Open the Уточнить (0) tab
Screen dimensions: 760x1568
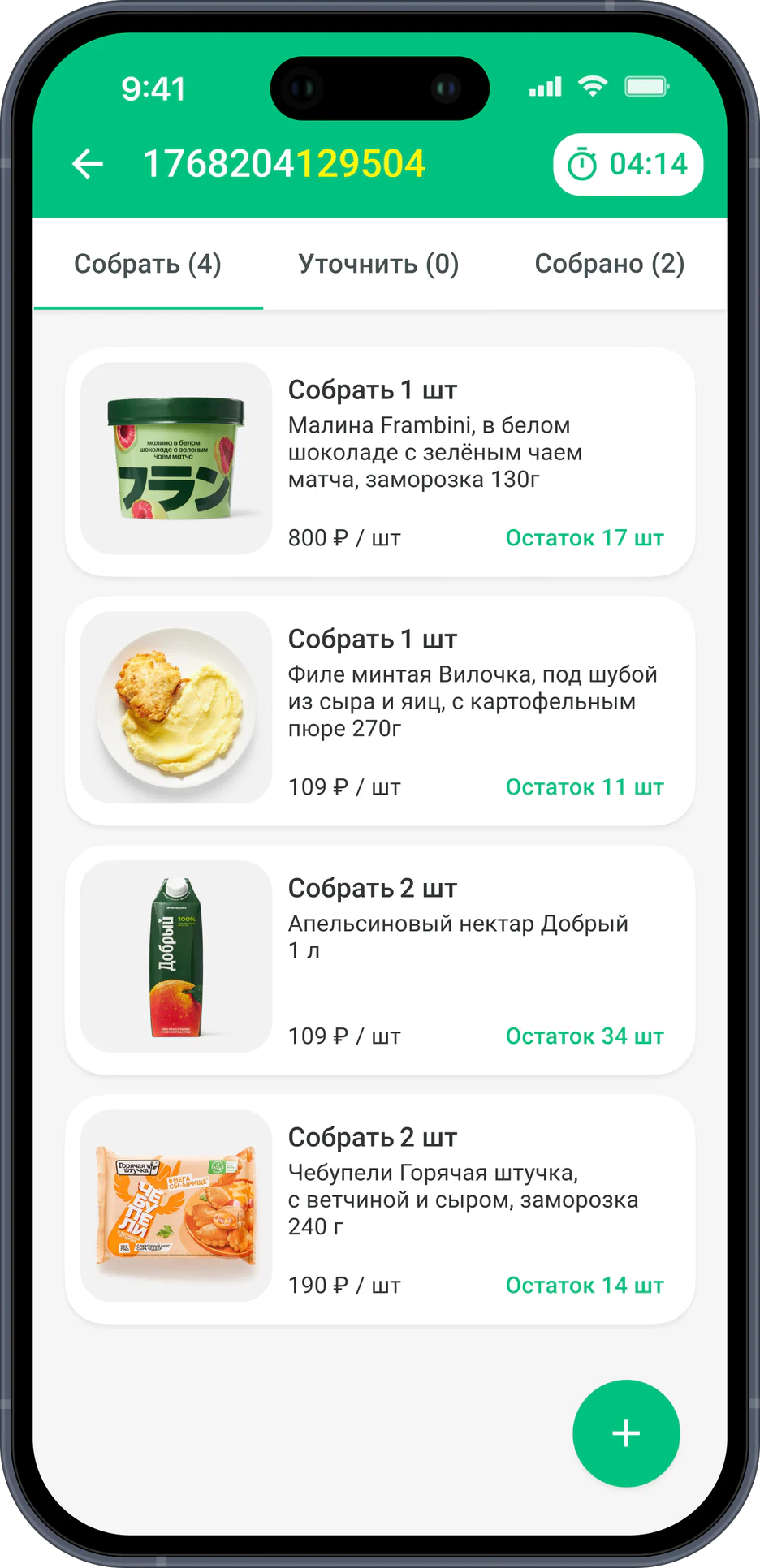coord(378,264)
